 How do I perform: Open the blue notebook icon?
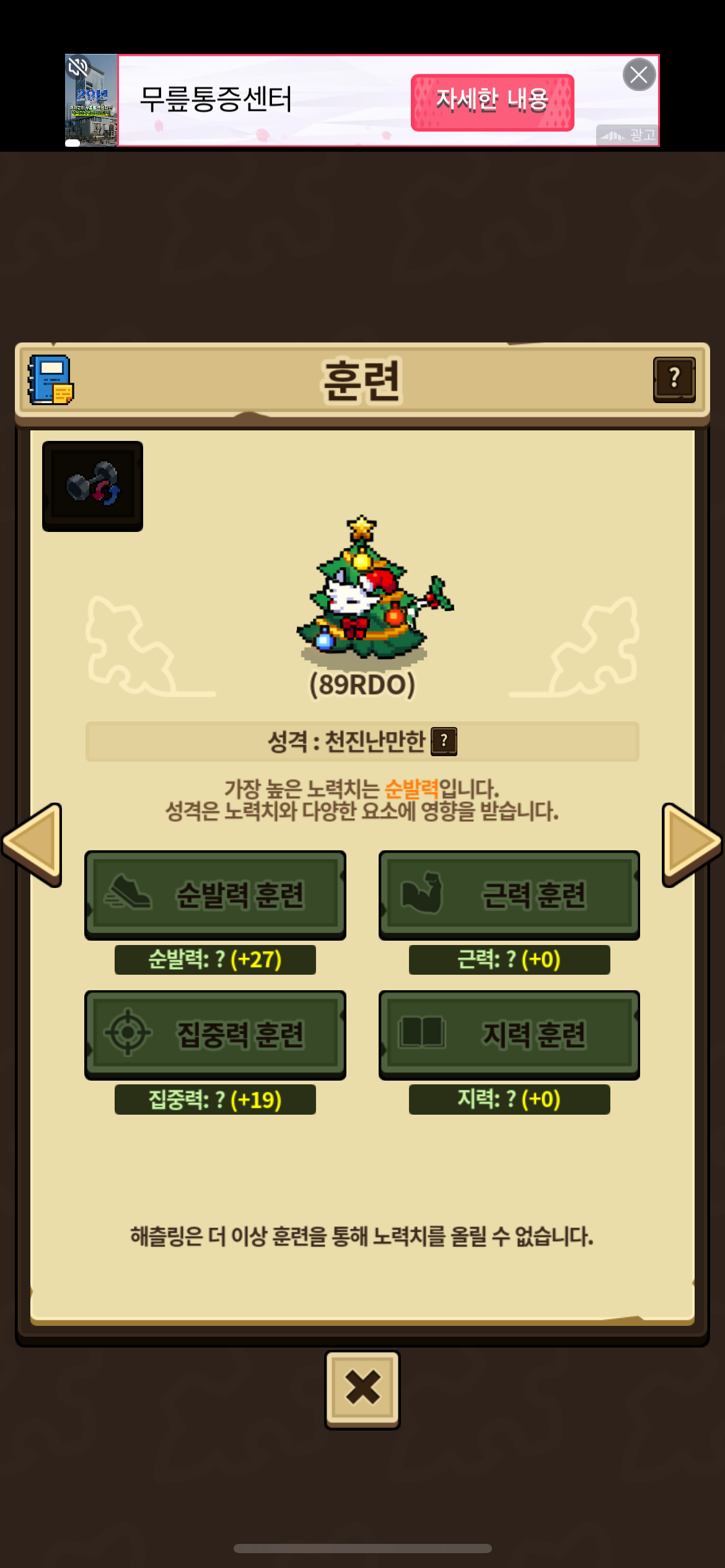50,380
